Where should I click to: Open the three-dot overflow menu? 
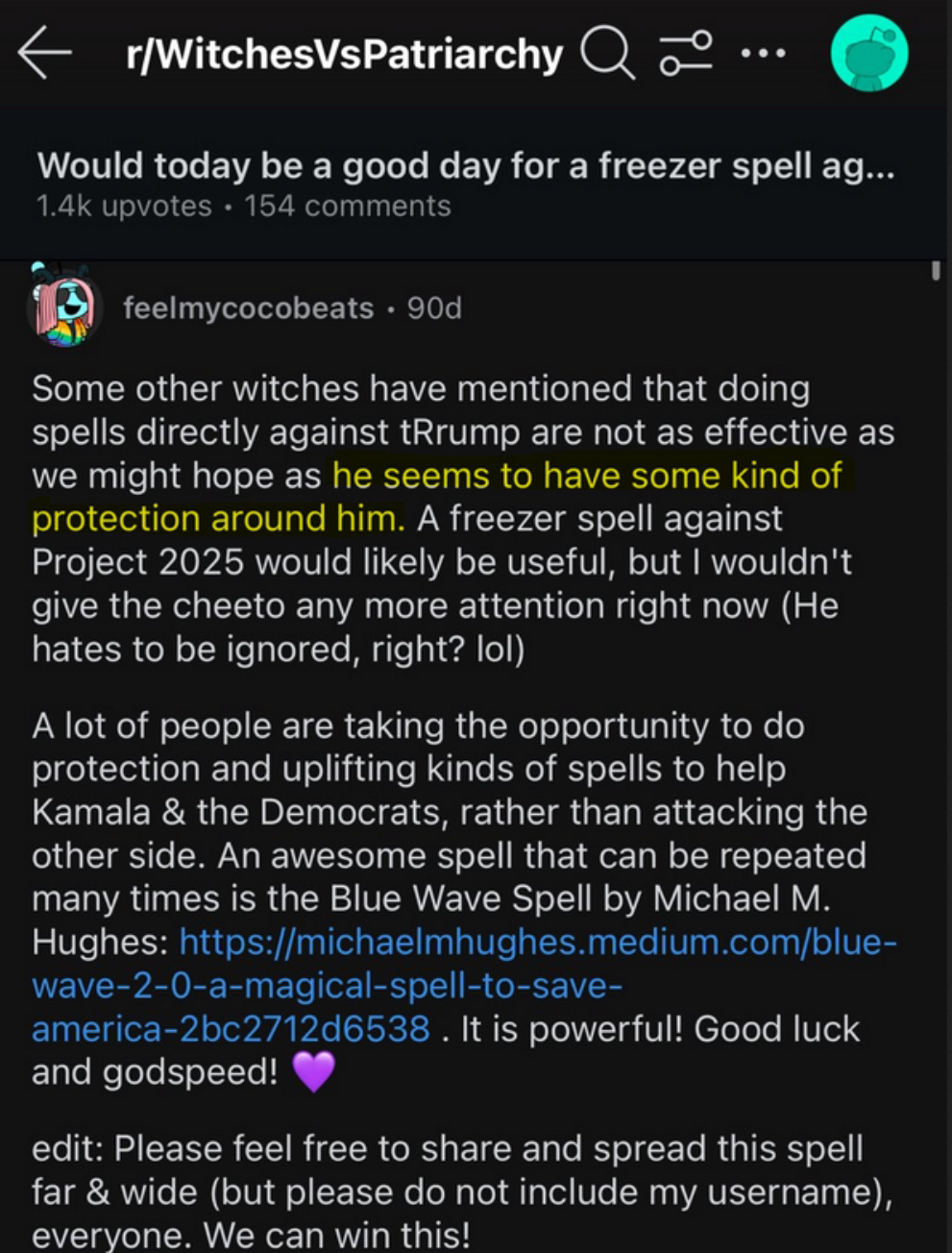pos(764,53)
